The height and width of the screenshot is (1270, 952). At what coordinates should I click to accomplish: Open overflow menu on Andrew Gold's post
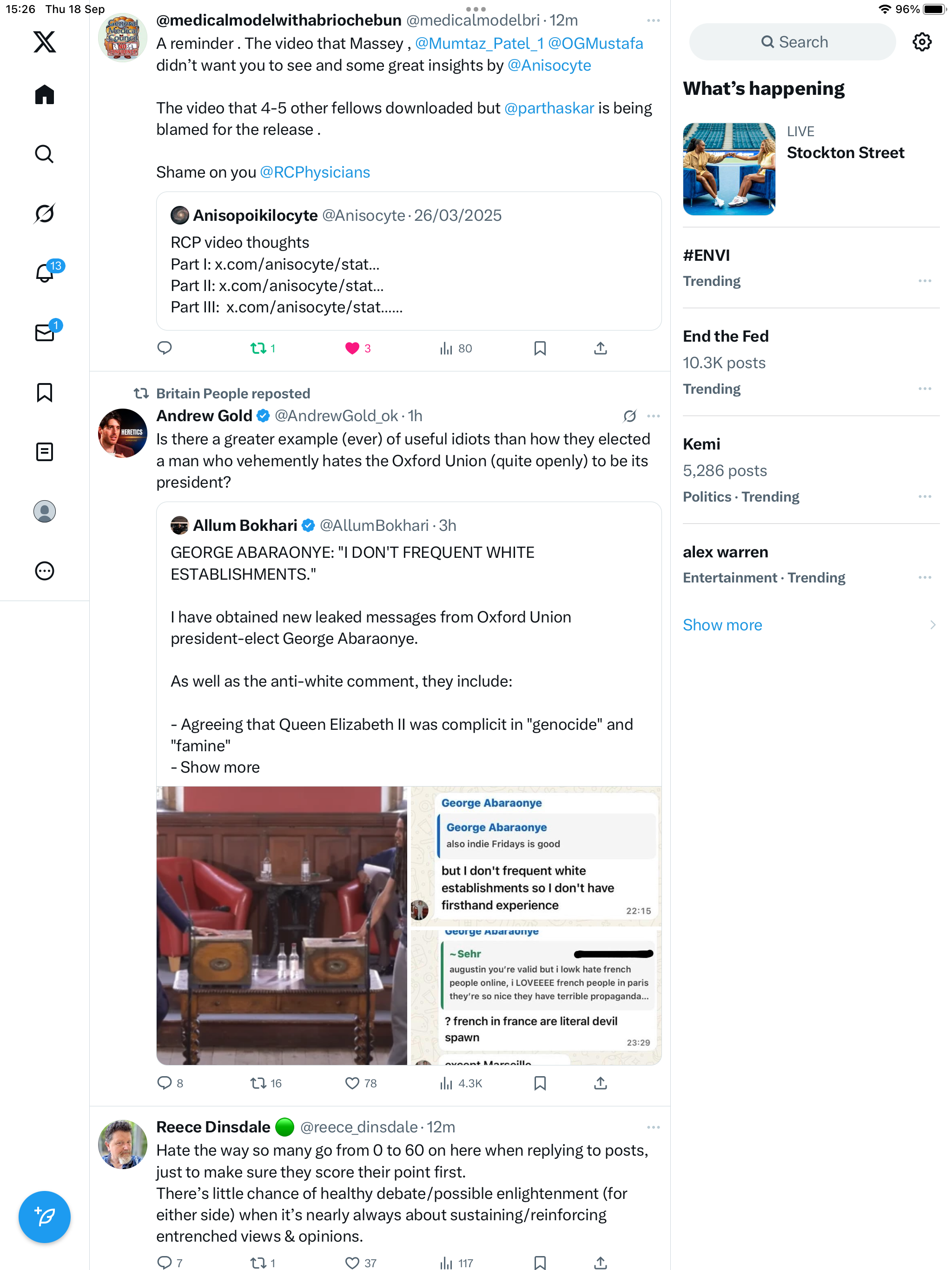(653, 416)
